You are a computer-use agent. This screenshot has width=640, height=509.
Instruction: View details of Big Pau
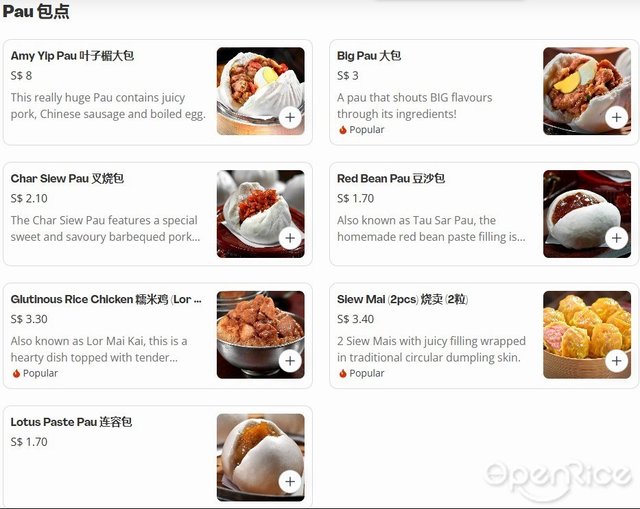coord(435,90)
